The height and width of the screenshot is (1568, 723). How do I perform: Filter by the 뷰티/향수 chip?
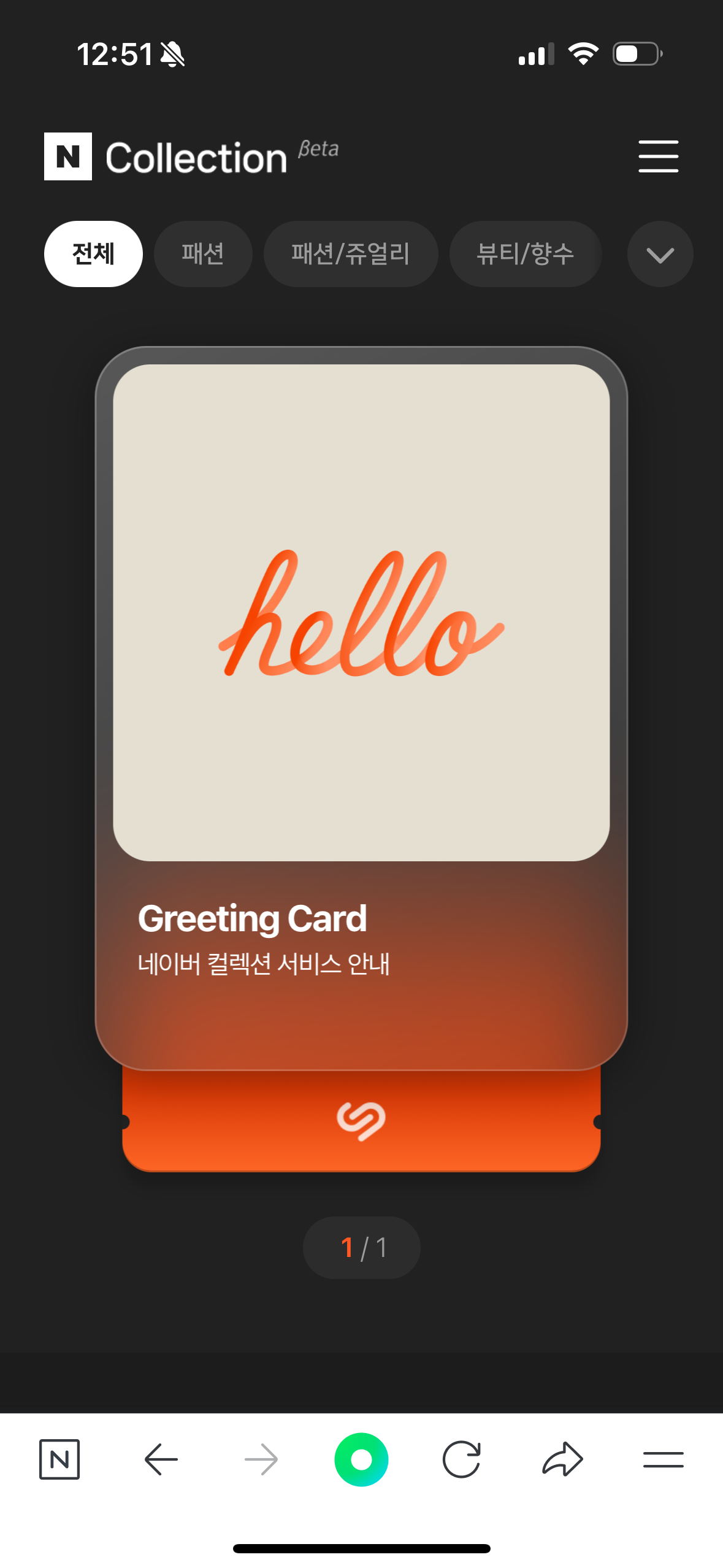526,254
